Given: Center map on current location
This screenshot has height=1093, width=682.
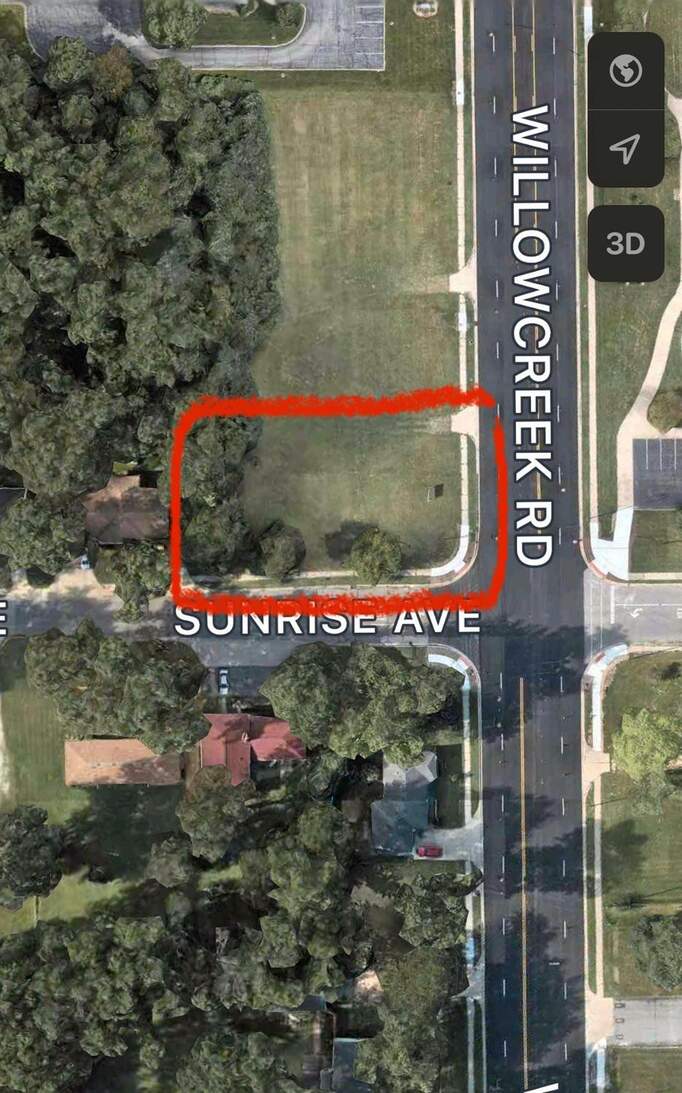Looking at the screenshot, I should (x=625, y=149).
